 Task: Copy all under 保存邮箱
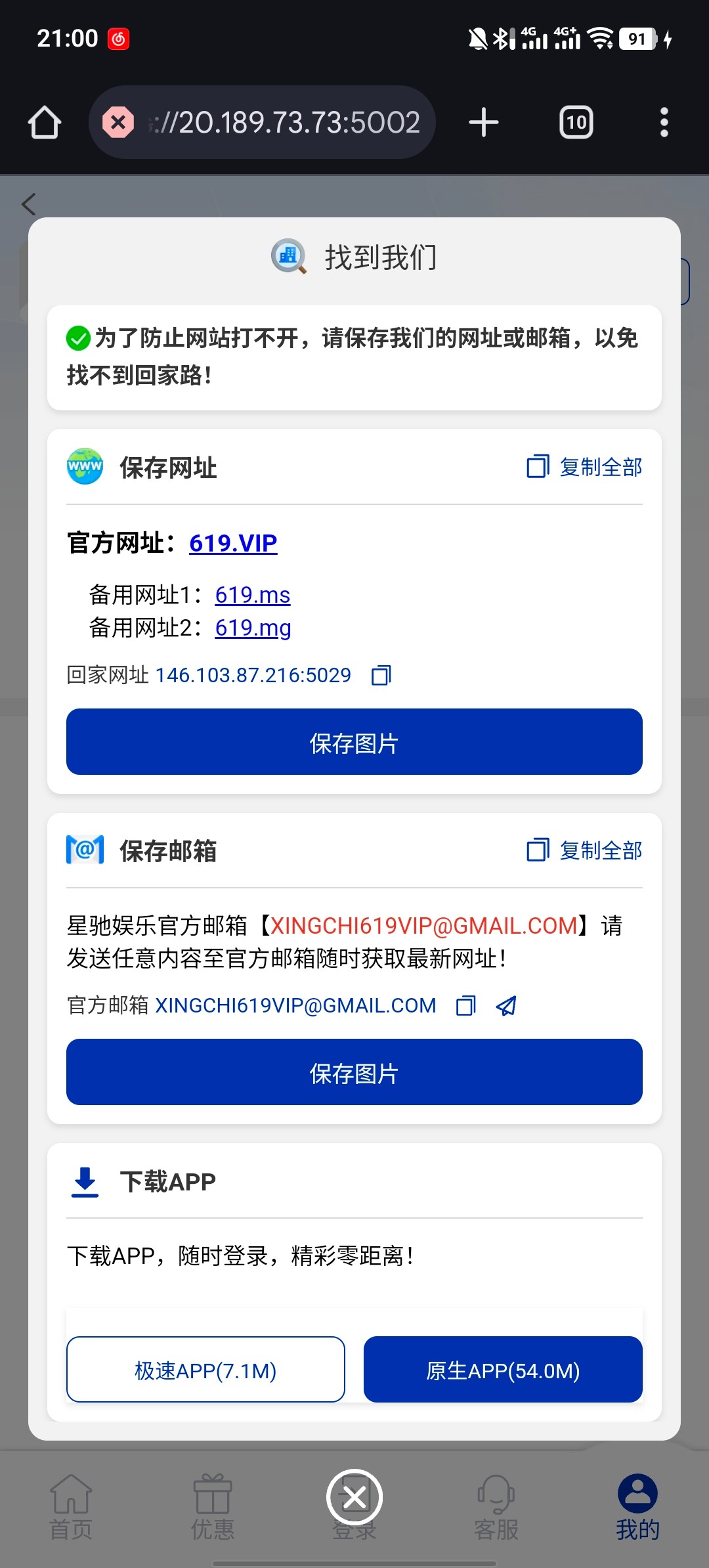pyautogui.click(x=584, y=850)
